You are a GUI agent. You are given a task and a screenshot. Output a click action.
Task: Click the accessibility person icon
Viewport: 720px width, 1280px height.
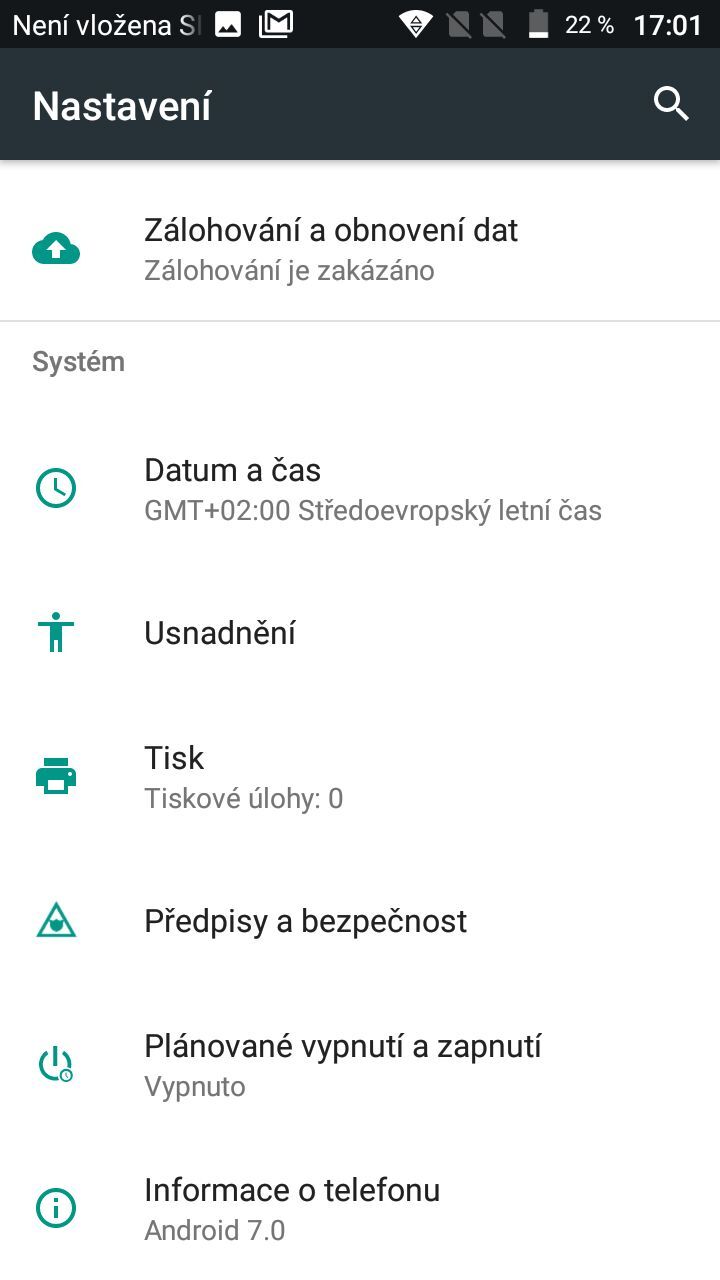pyautogui.click(x=56, y=632)
